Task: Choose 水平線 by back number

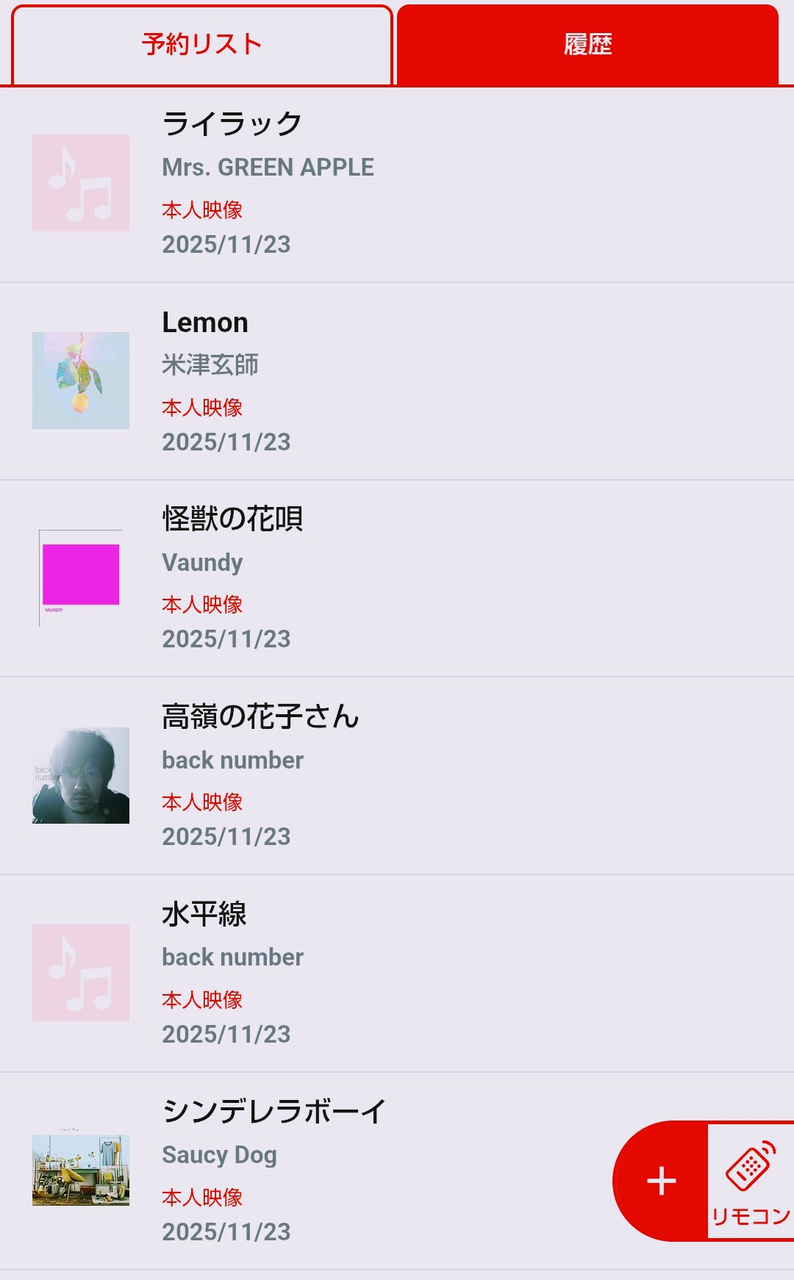Action: 204,914
